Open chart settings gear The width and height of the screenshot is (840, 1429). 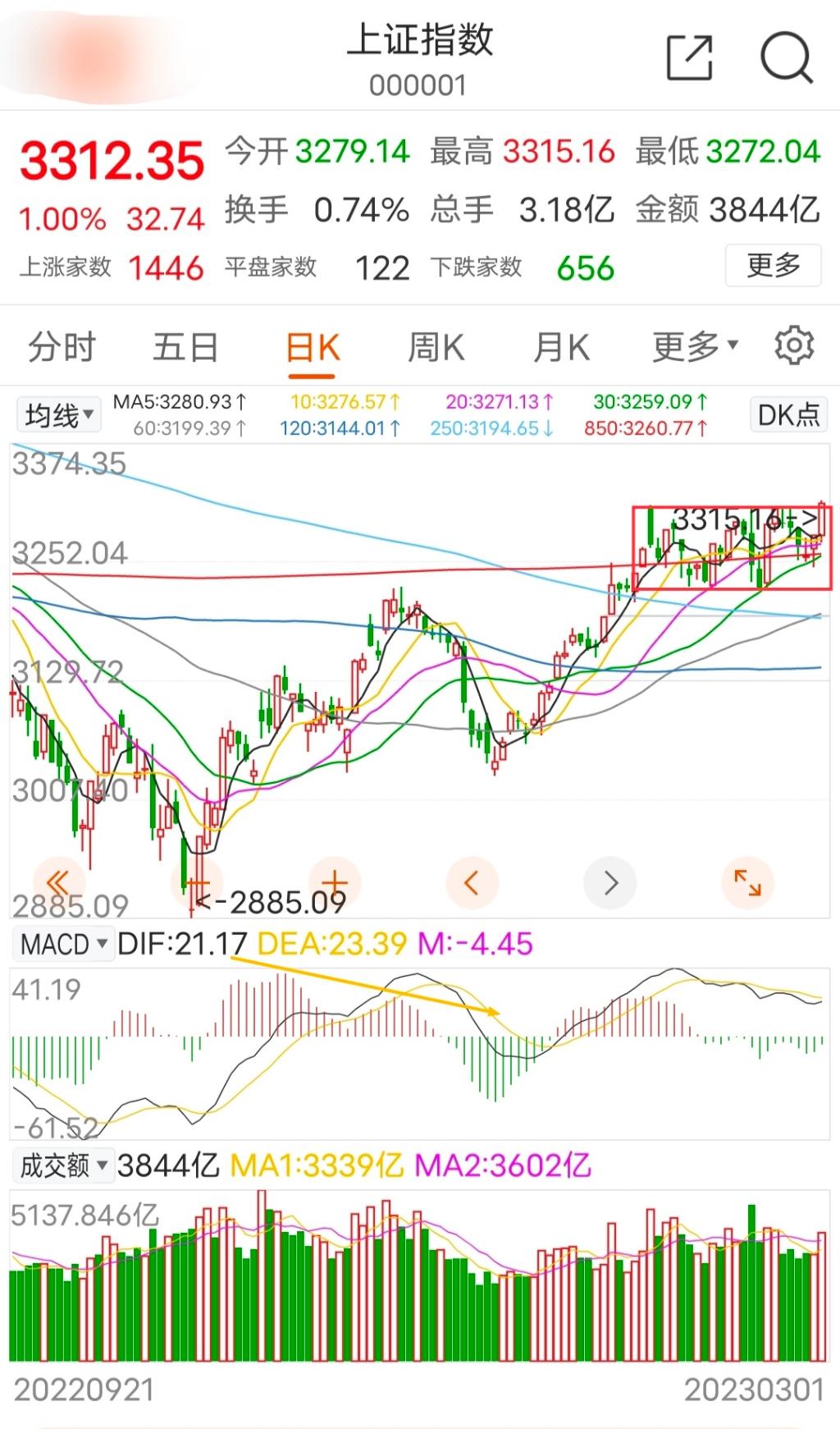(793, 346)
